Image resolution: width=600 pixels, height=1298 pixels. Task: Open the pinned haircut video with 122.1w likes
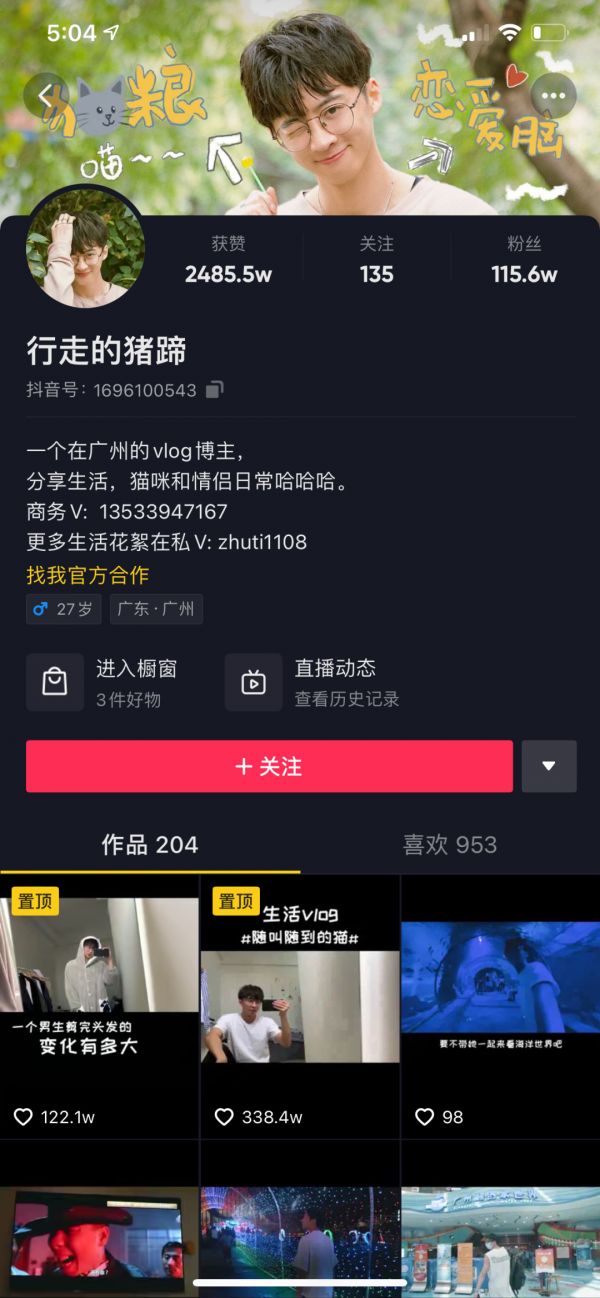pyautogui.click(x=99, y=1005)
